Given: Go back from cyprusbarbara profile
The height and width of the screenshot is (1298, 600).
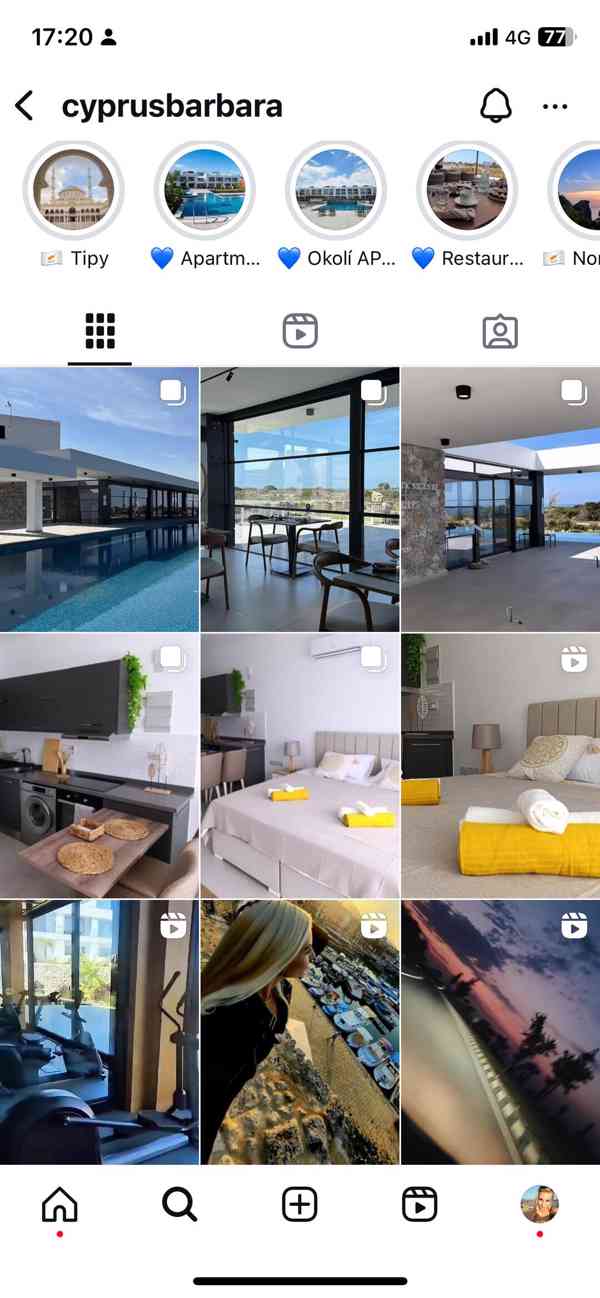Looking at the screenshot, I should point(25,106).
